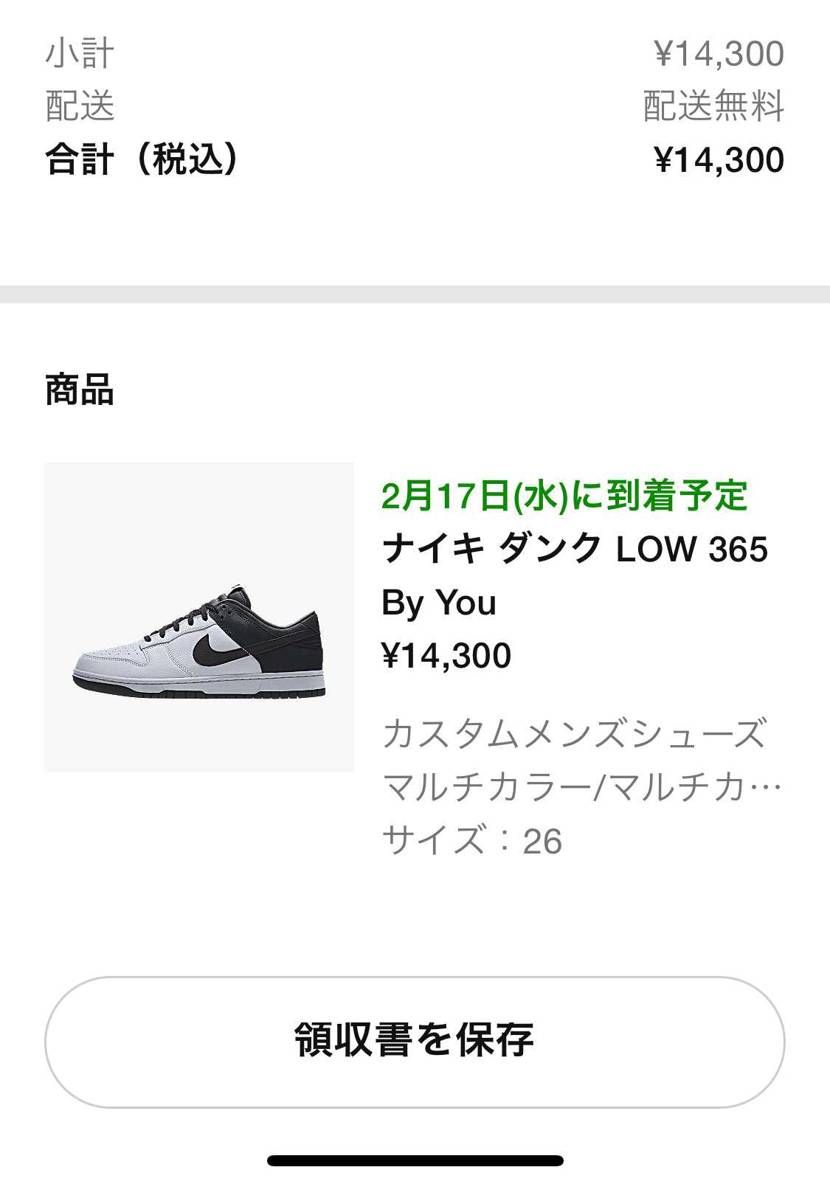830x1184 pixels.
Task: Select the 小計 subtotal row
Action: [77, 55]
